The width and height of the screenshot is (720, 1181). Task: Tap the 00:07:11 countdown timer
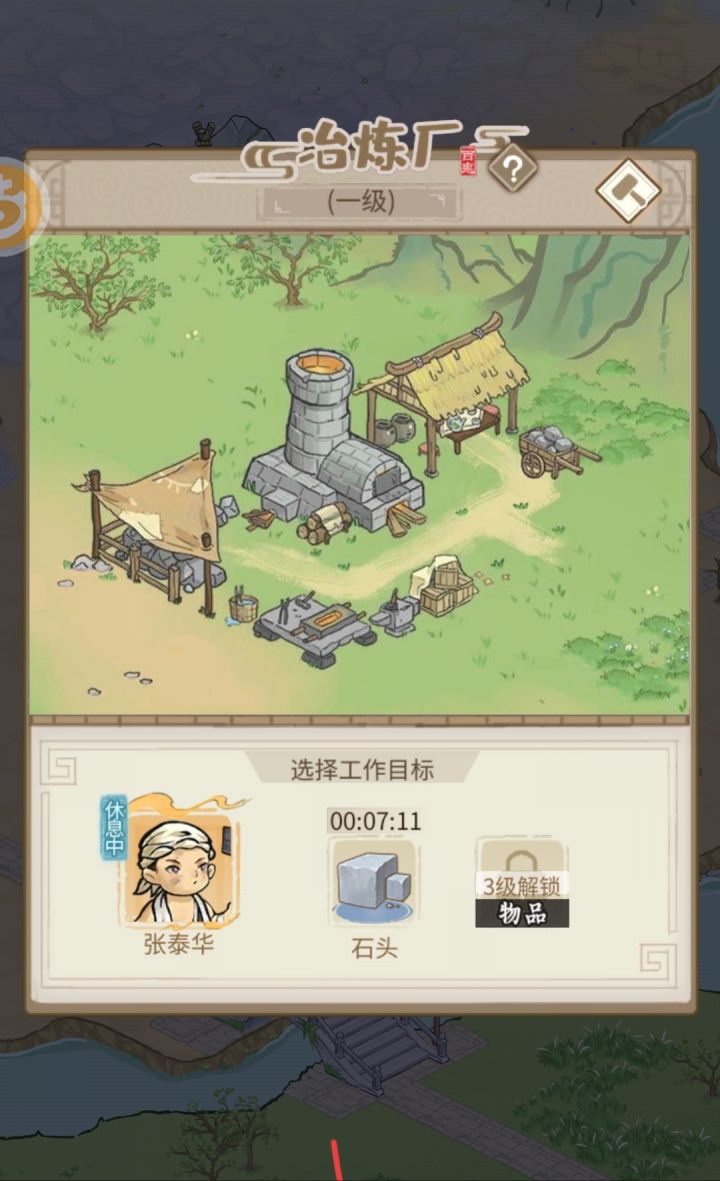(373, 822)
